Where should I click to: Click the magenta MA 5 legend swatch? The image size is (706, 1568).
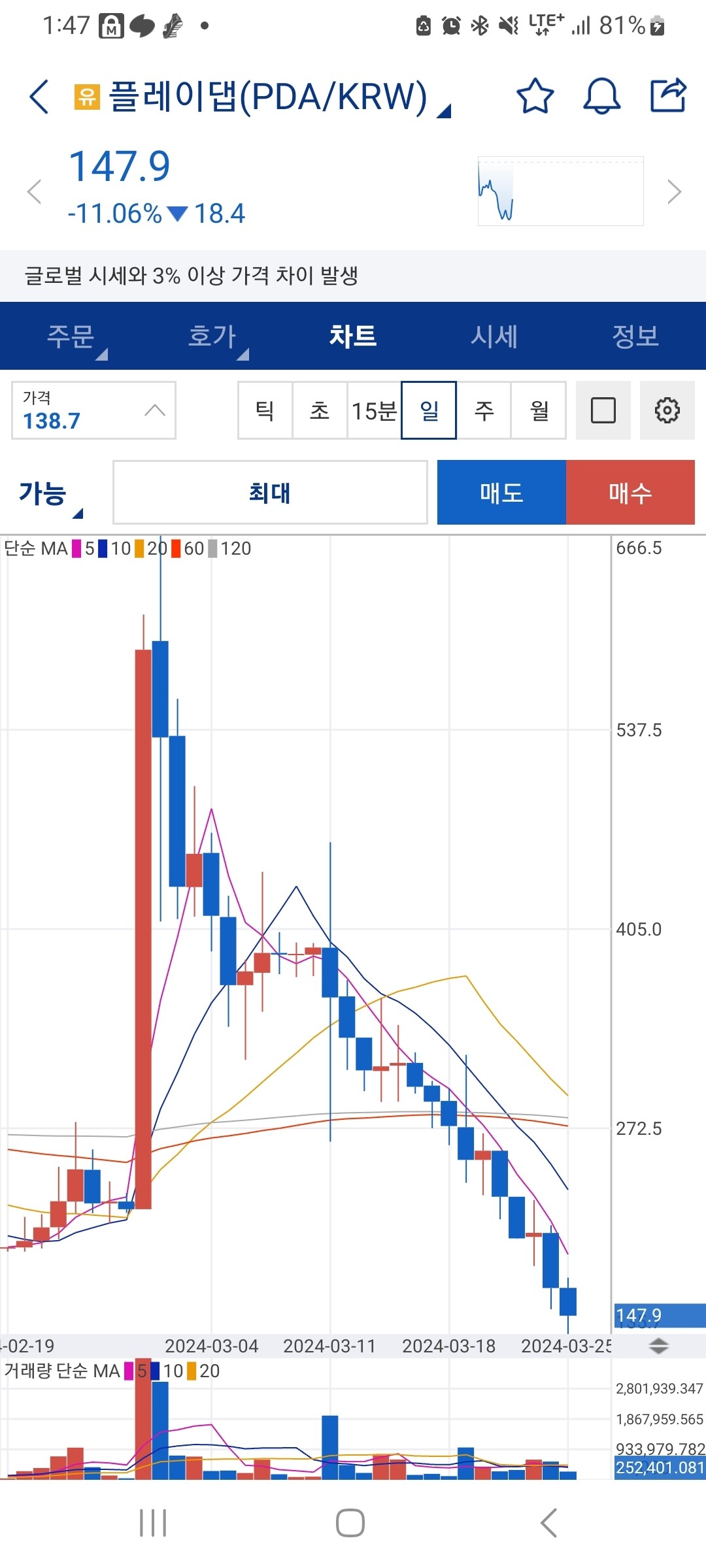[76, 549]
